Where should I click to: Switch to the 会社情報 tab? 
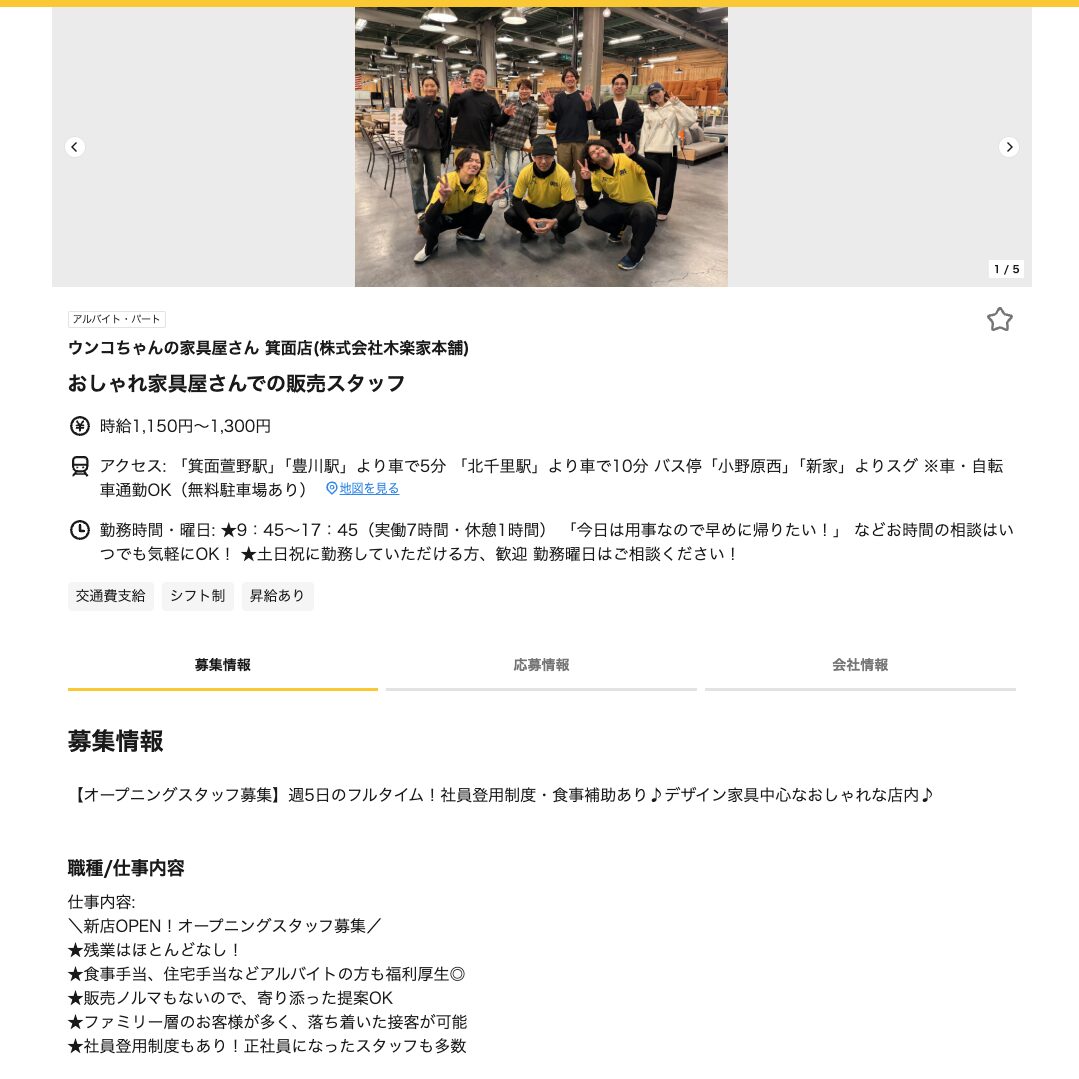[x=860, y=665]
